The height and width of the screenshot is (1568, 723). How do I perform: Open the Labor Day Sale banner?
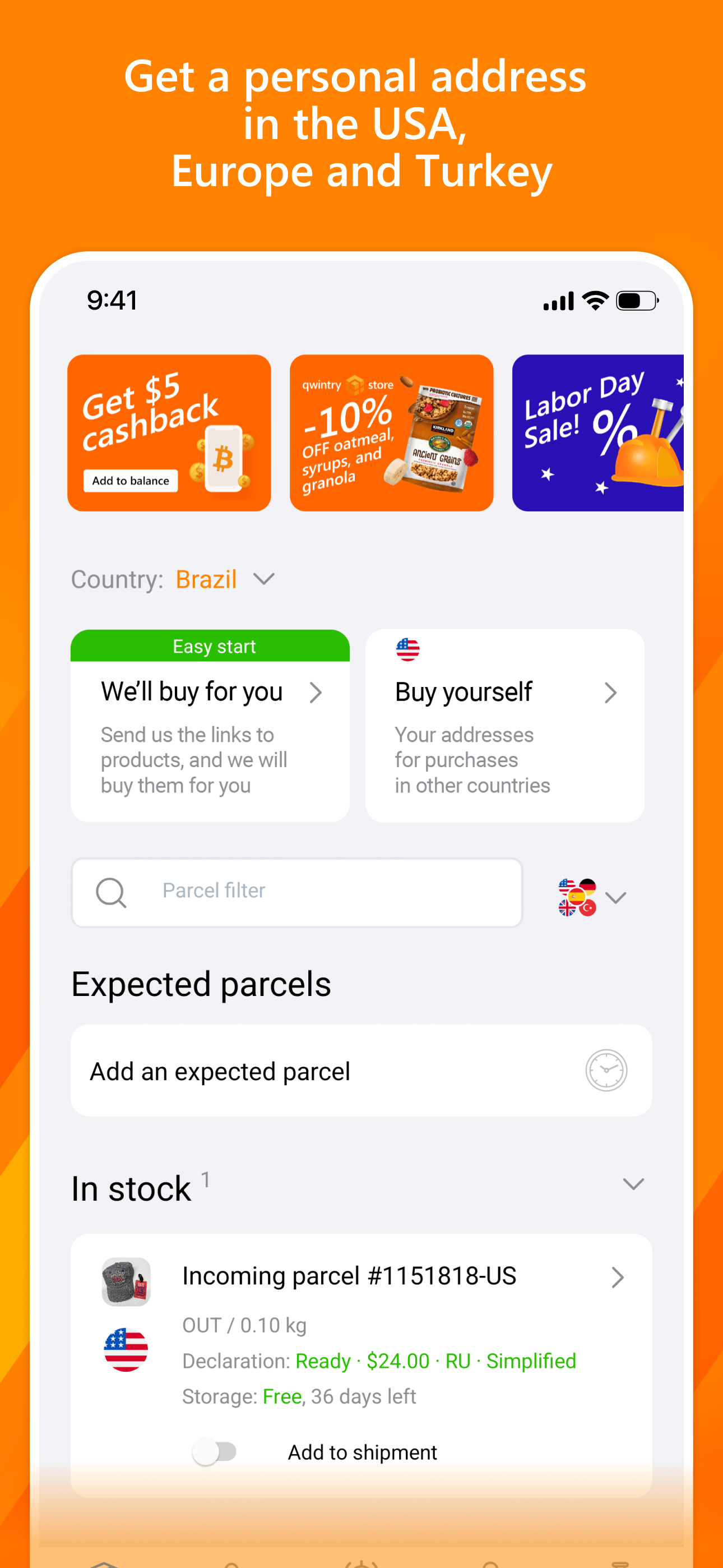[600, 432]
